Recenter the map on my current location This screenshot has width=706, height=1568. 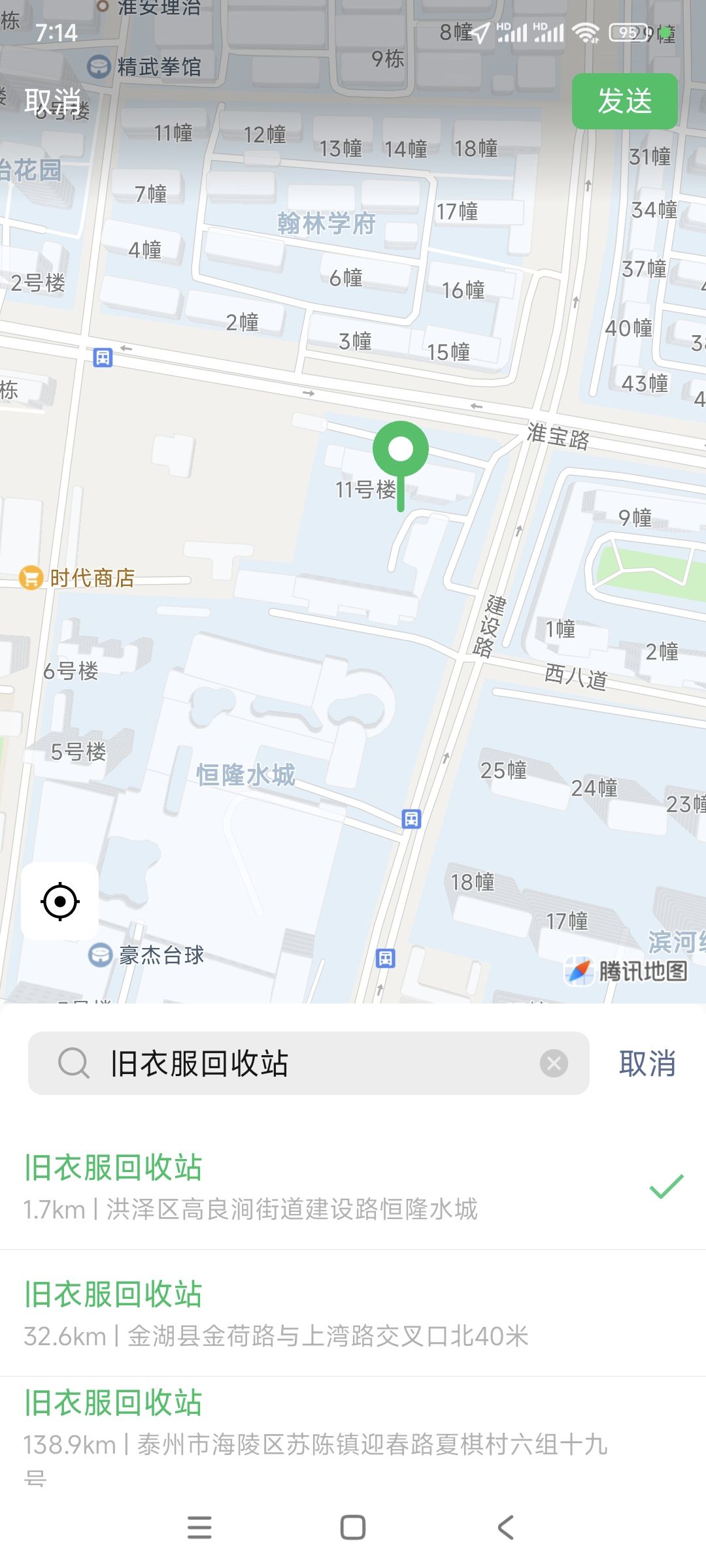pyautogui.click(x=60, y=902)
